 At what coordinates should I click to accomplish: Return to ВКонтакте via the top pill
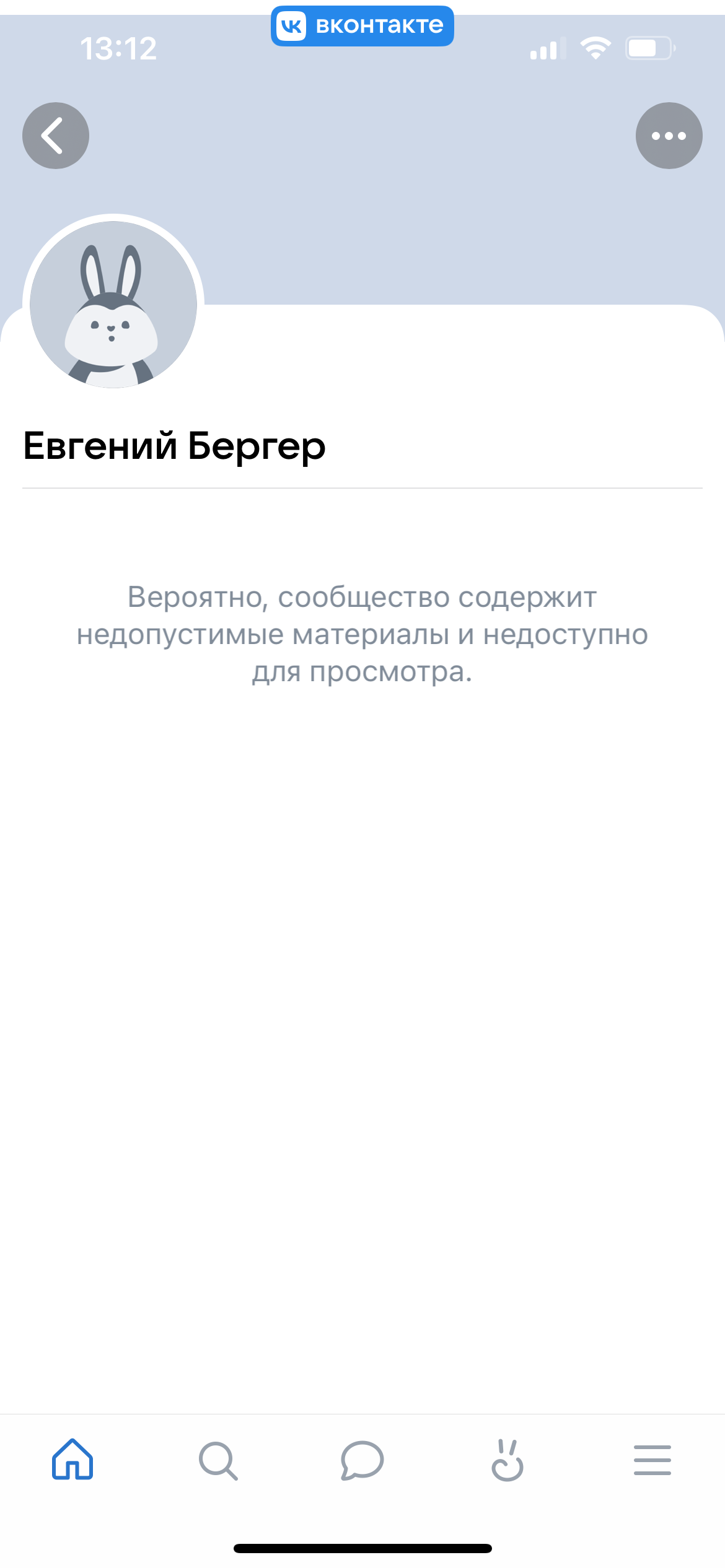pos(362,26)
